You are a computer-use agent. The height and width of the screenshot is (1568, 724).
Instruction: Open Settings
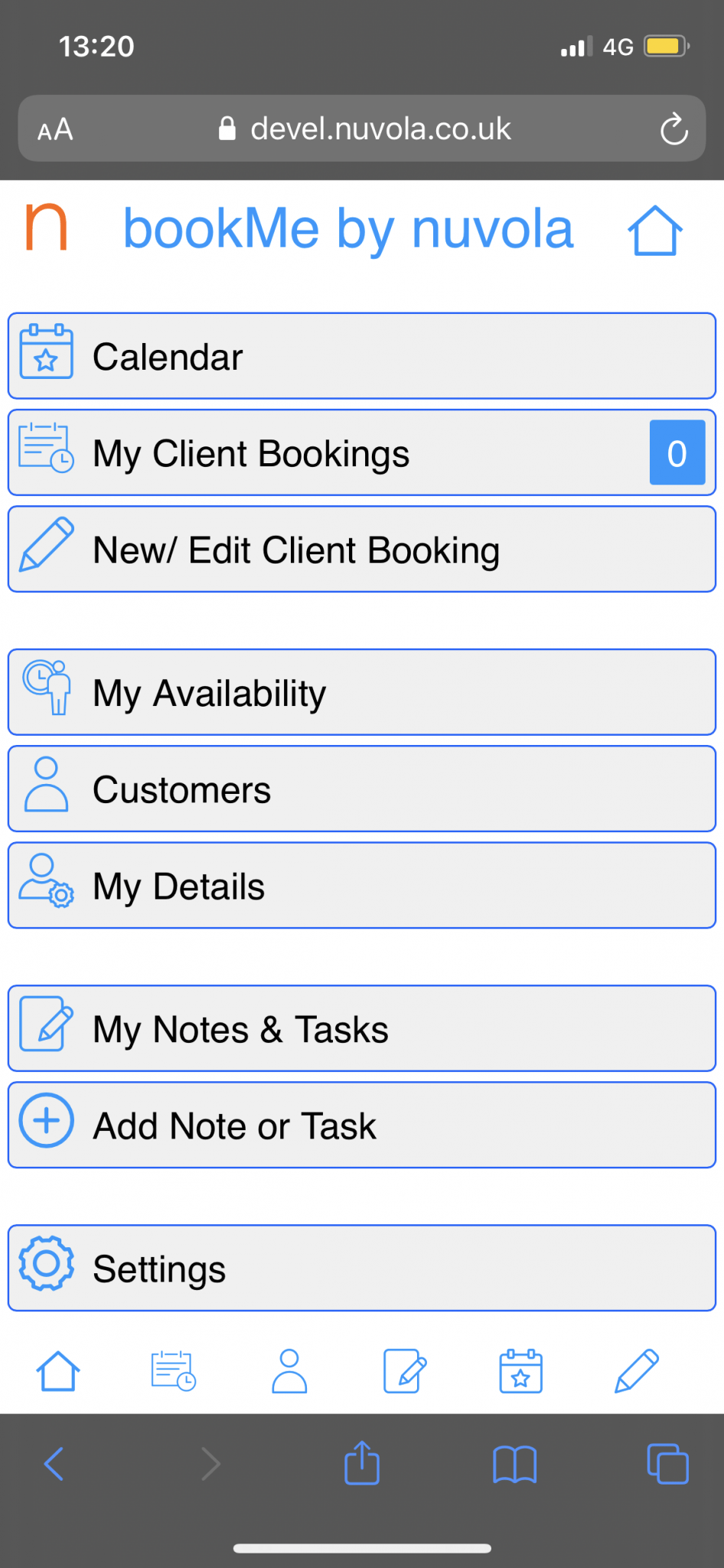(361, 1269)
